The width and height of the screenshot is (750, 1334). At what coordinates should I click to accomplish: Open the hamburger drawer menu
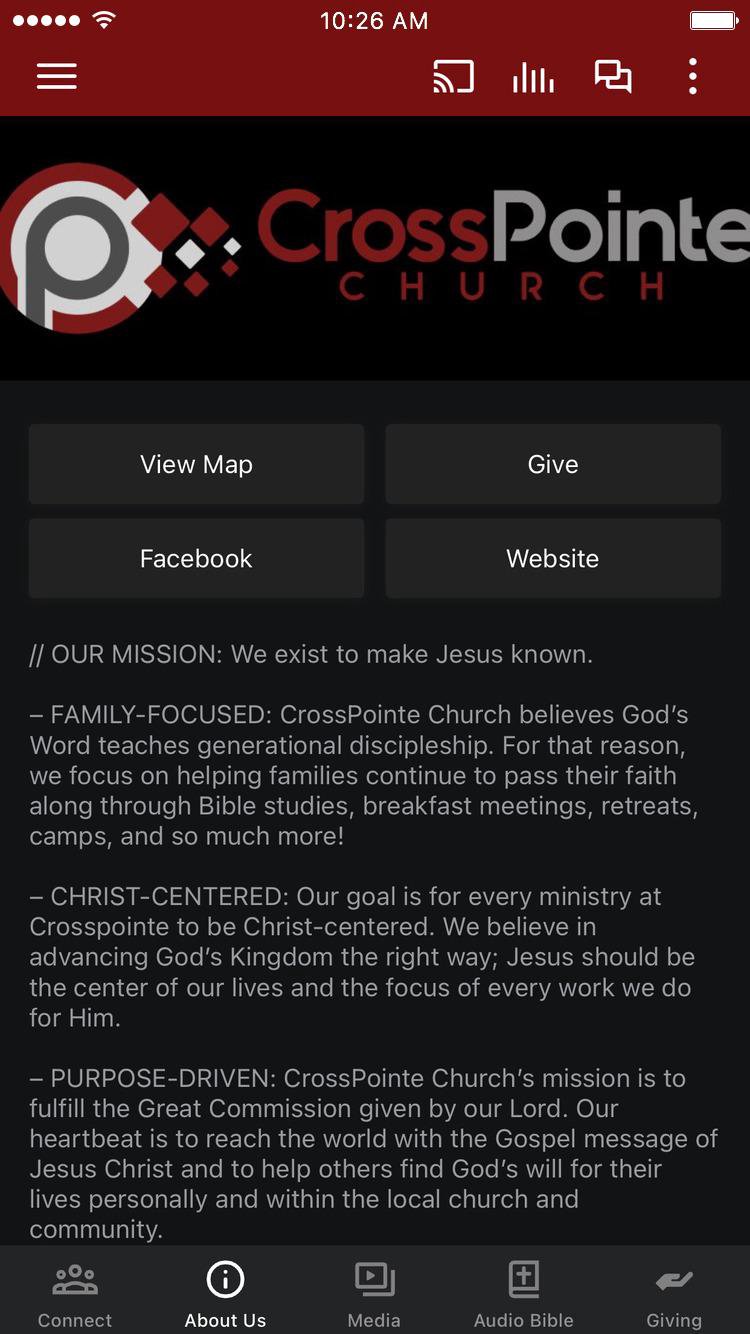(57, 77)
